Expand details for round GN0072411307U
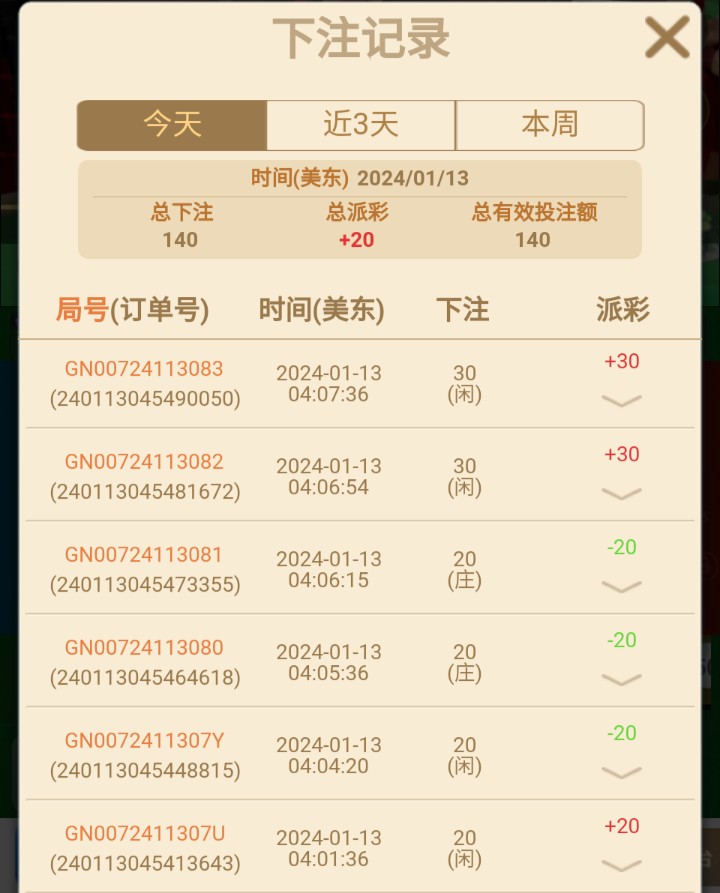Screen dimensions: 720x893 (x=622, y=865)
